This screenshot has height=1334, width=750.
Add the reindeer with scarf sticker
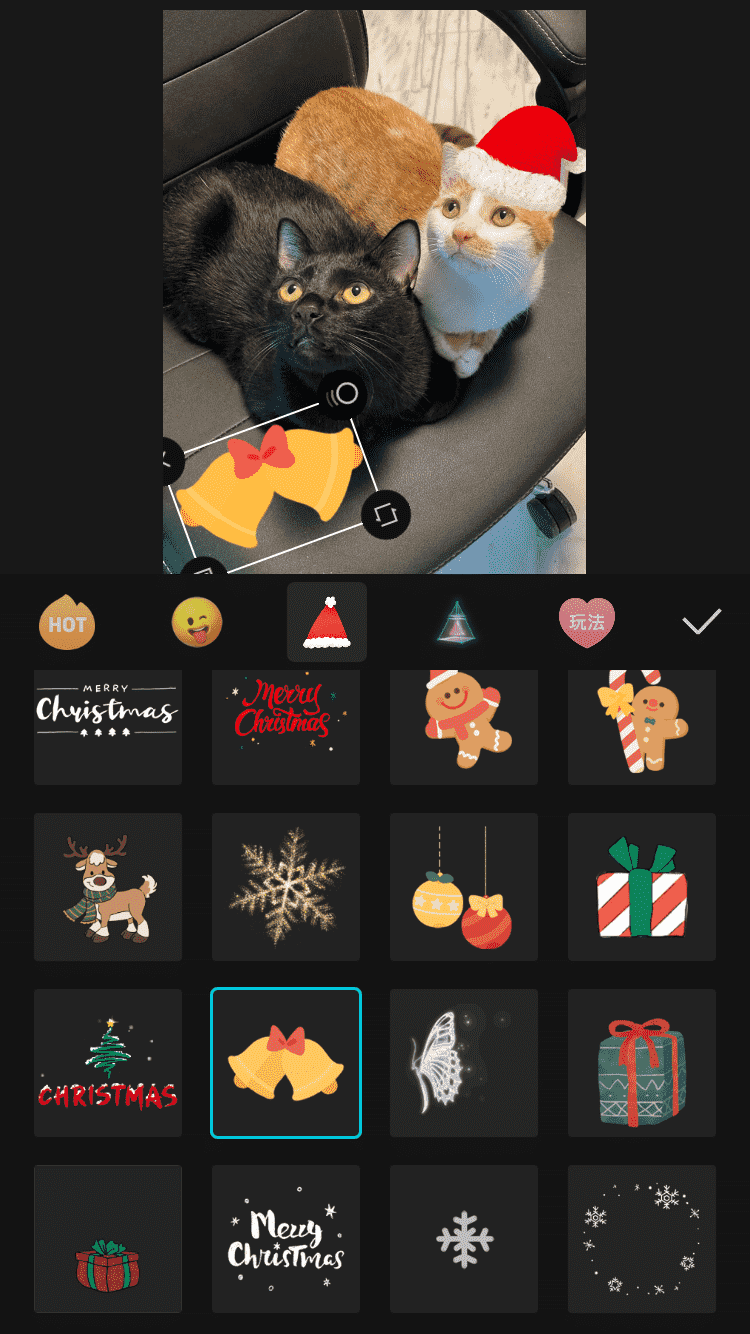[108, 887]
